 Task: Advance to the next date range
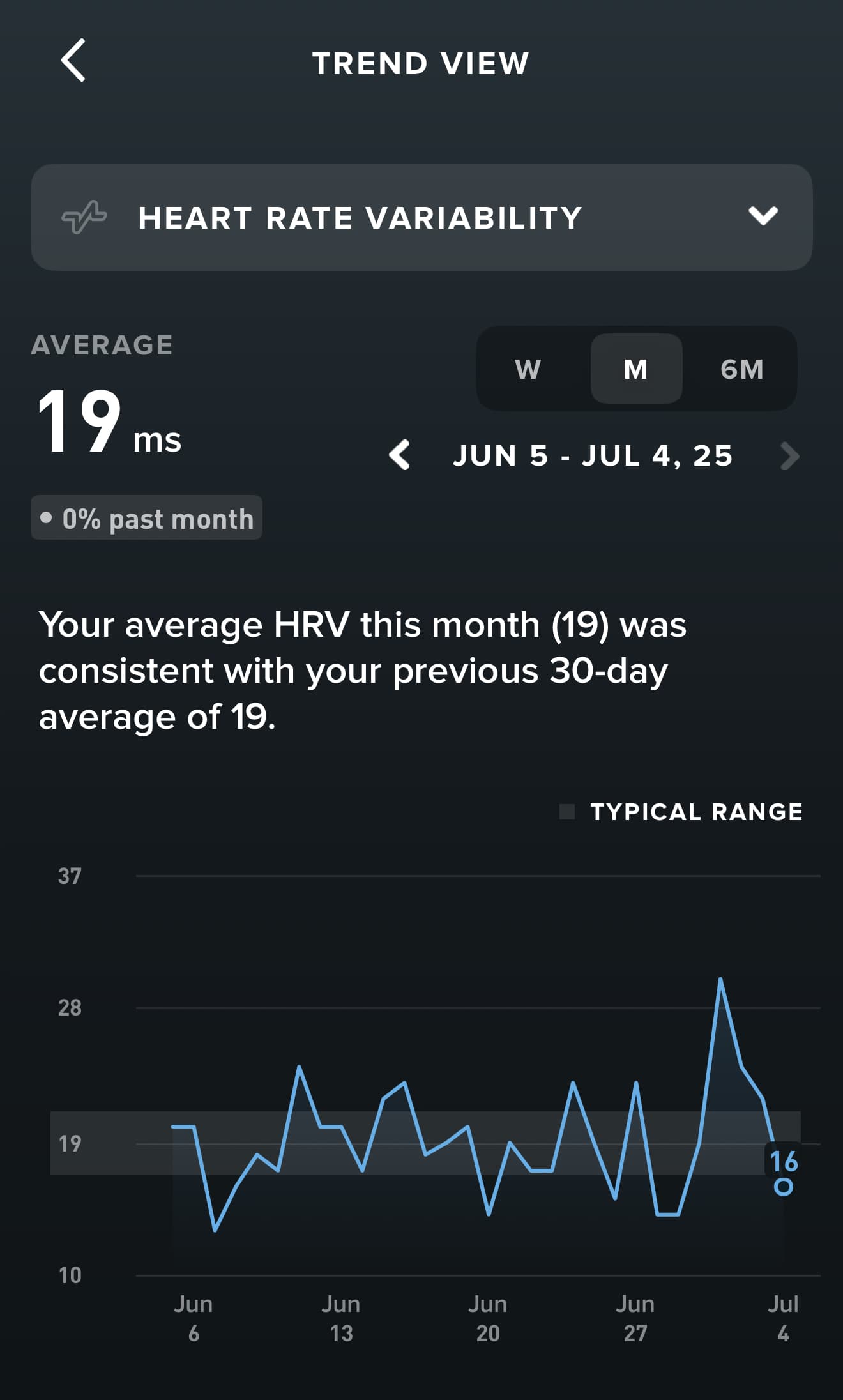[x=789, y=456]
